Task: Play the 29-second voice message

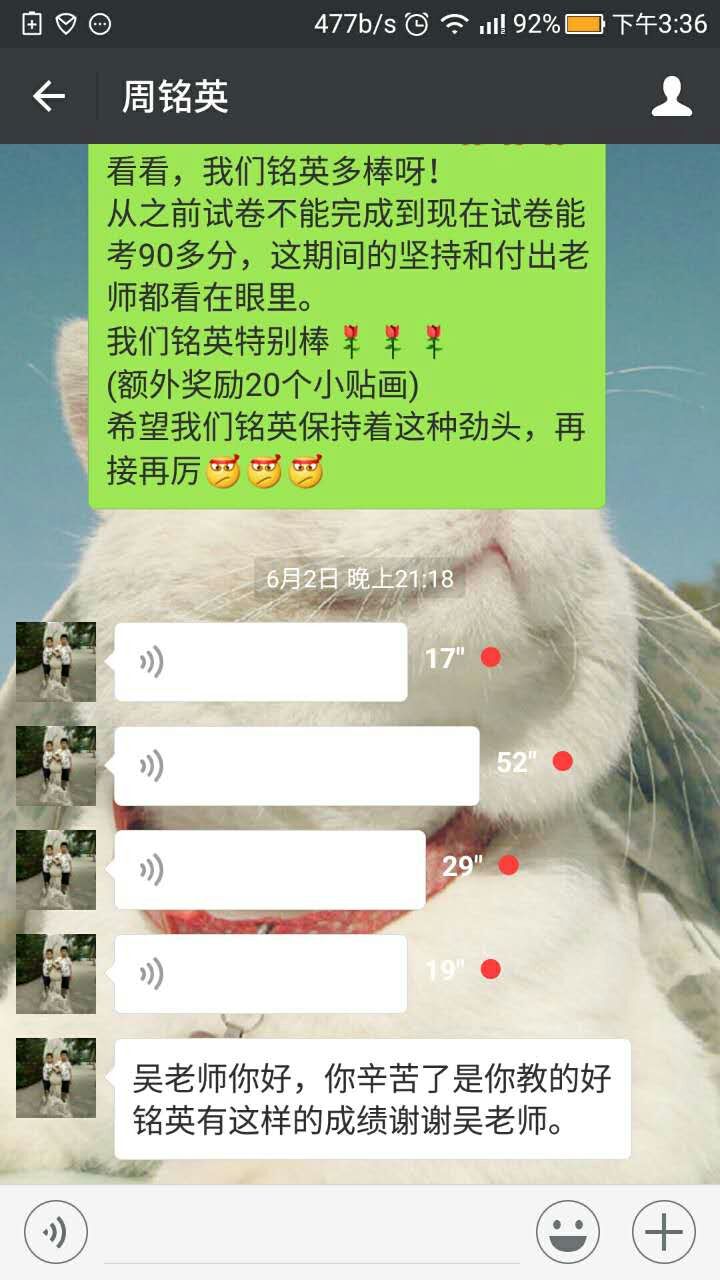Action: (x=269, y=870)
